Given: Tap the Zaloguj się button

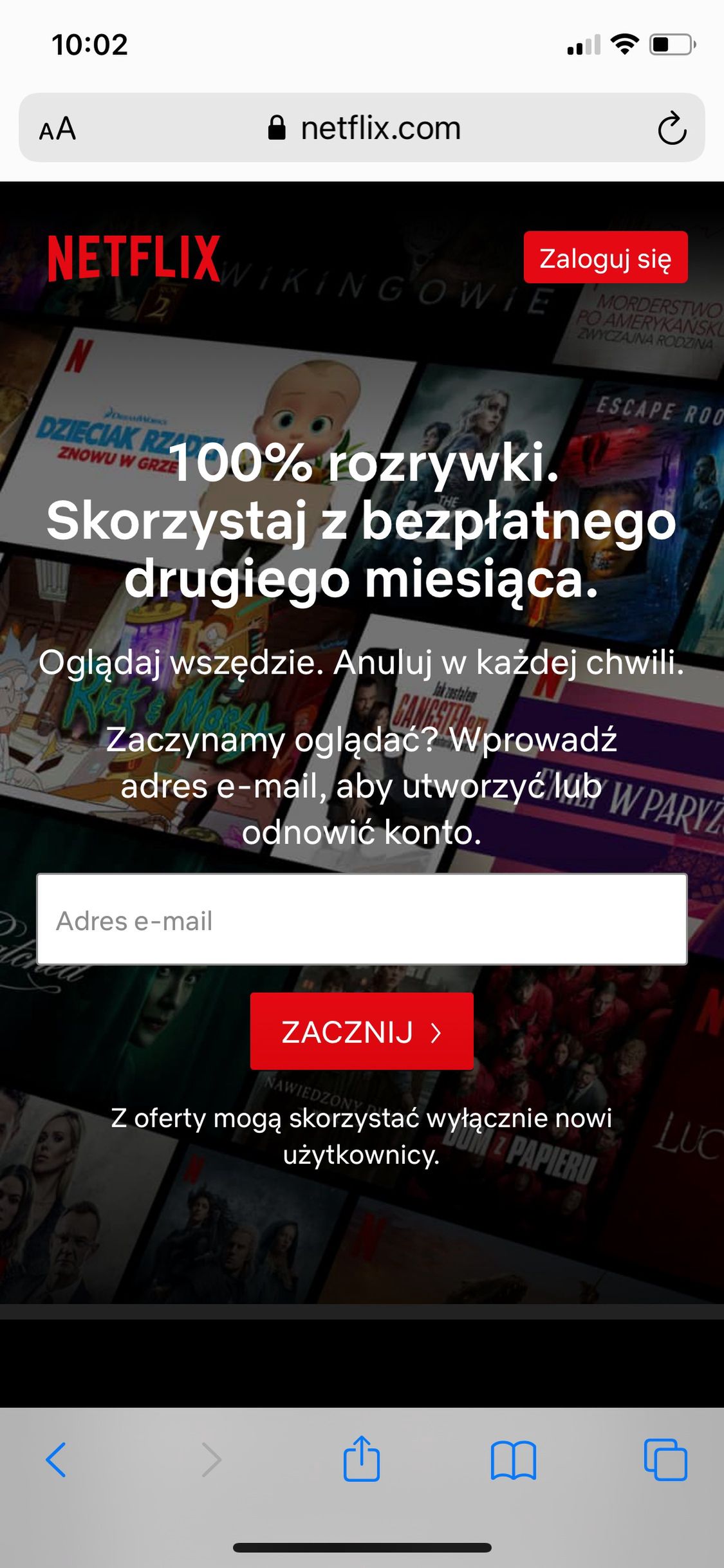Looking at the screenshot, I should (x=606, y=257).
